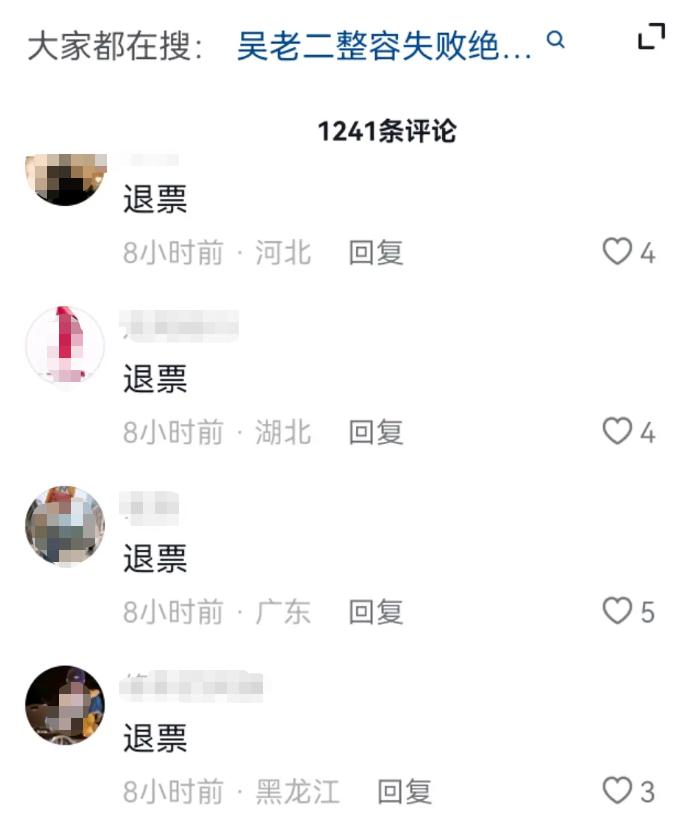
Task: Open the 广东 commenter's profile picture
Action: pos(65,525)
